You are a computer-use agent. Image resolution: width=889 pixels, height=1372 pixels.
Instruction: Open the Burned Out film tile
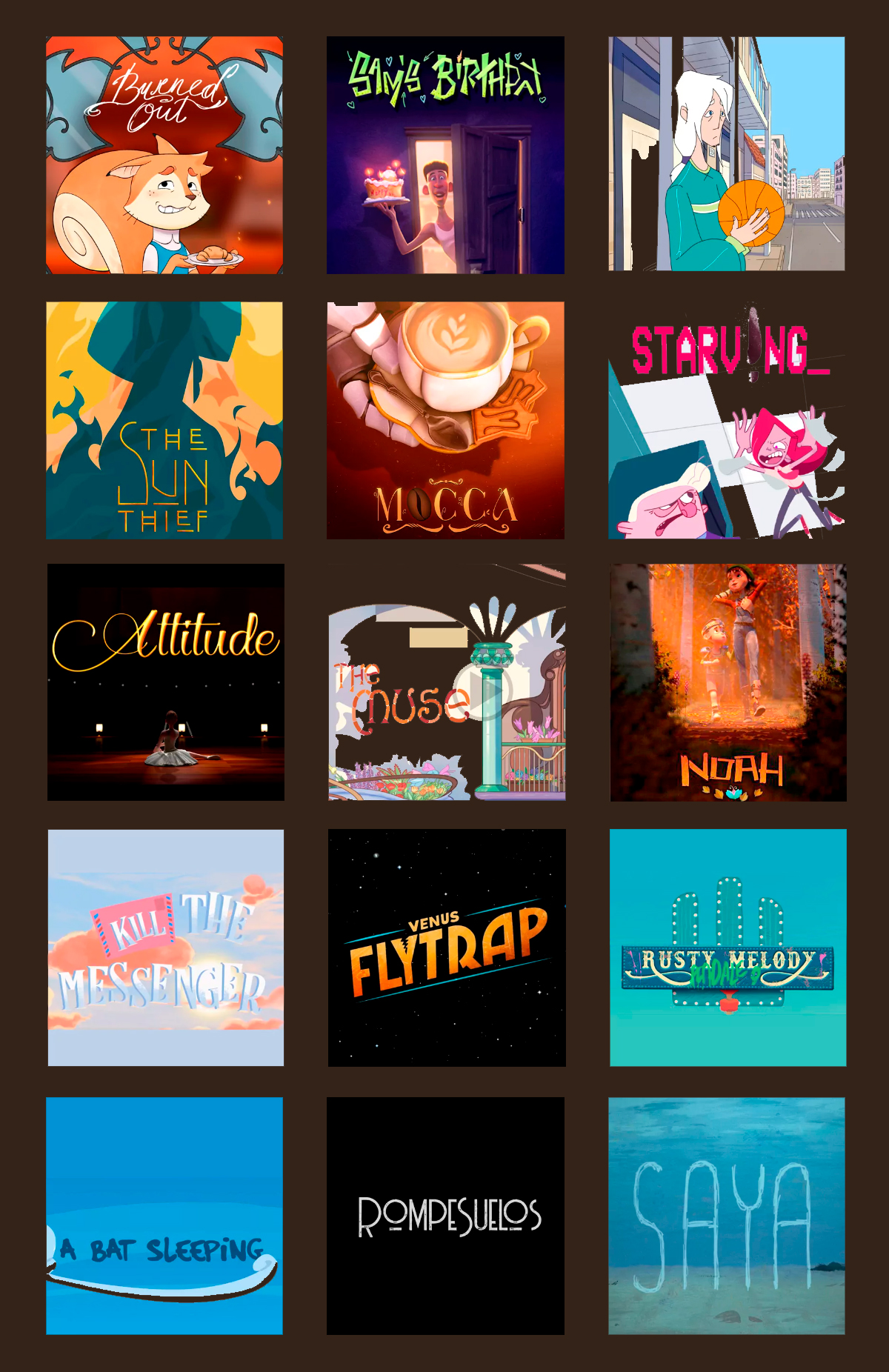[164, 155]
